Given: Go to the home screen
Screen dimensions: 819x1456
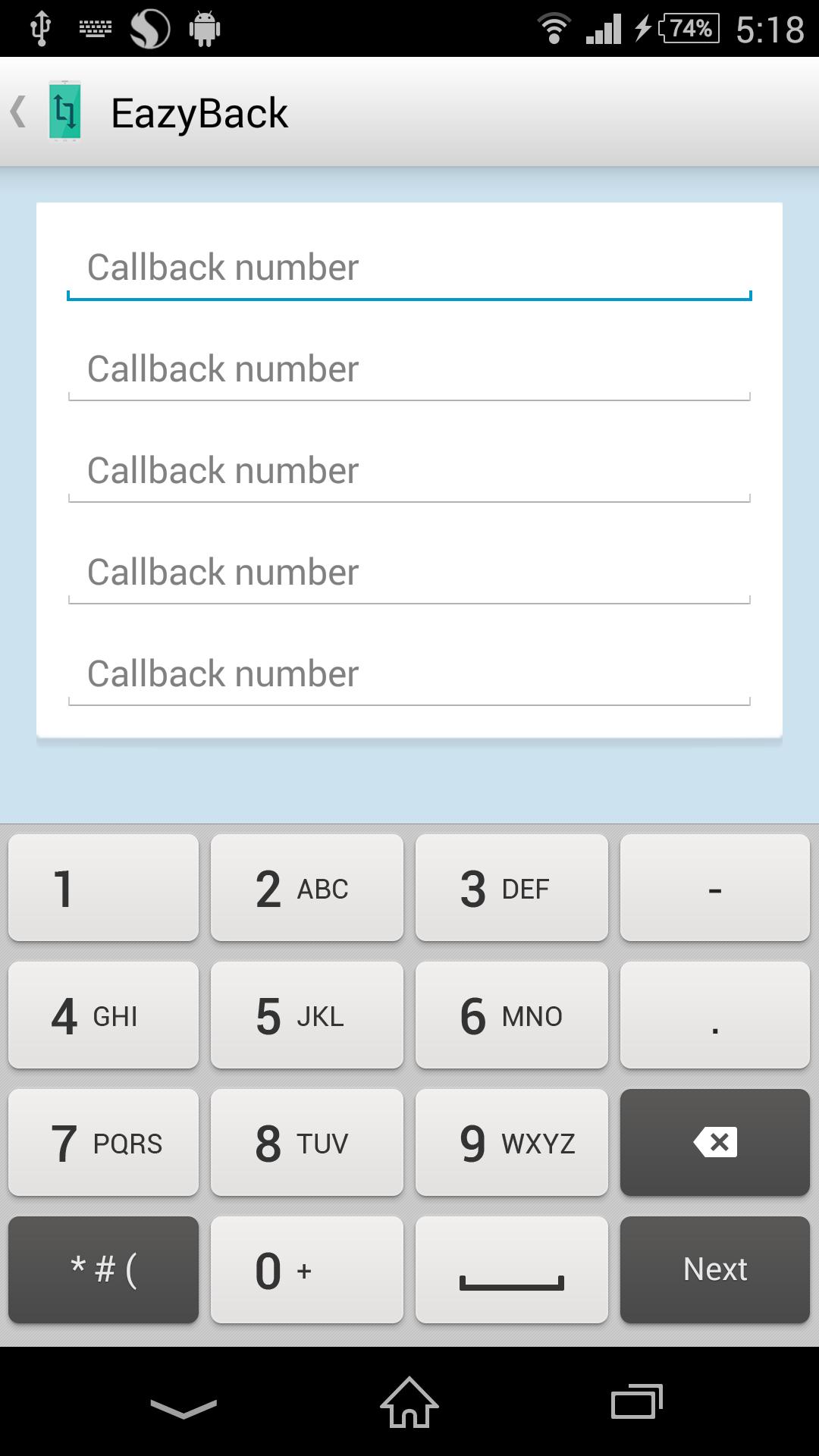Looking at the screenshot, I should [409, 1403].
